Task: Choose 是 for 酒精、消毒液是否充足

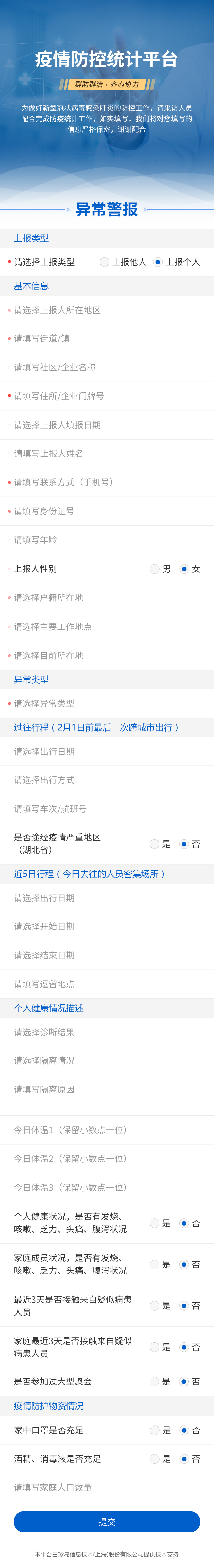Action: click(x=155, y=1459)
